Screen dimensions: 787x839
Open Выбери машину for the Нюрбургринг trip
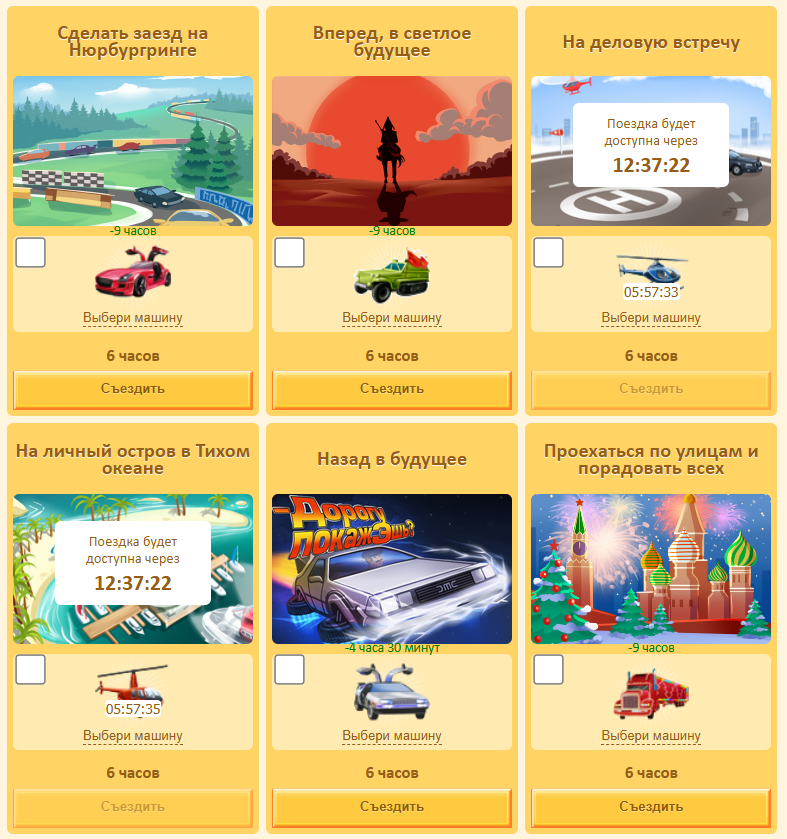tap(132, 318)
